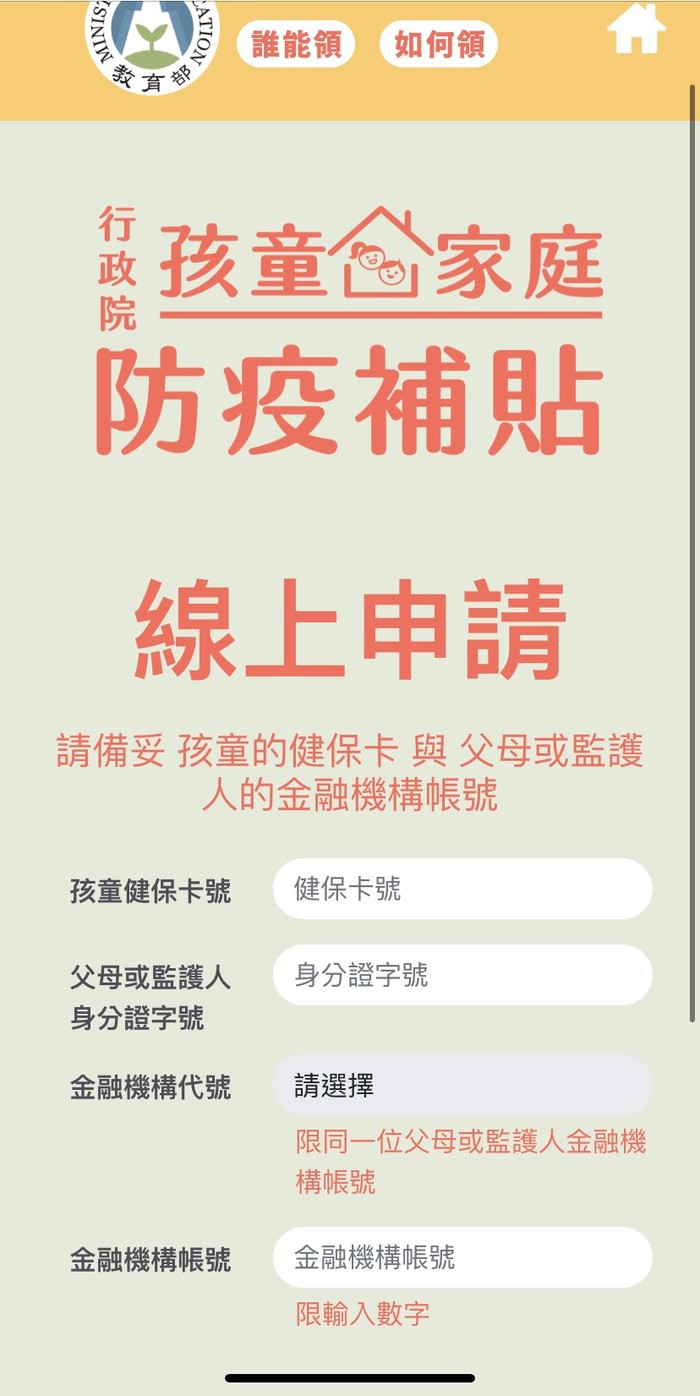Tap the 教育部 logo in header
Image resolution: width=700 pixels, height=1396 pixels.
click(x=152, y=42)
